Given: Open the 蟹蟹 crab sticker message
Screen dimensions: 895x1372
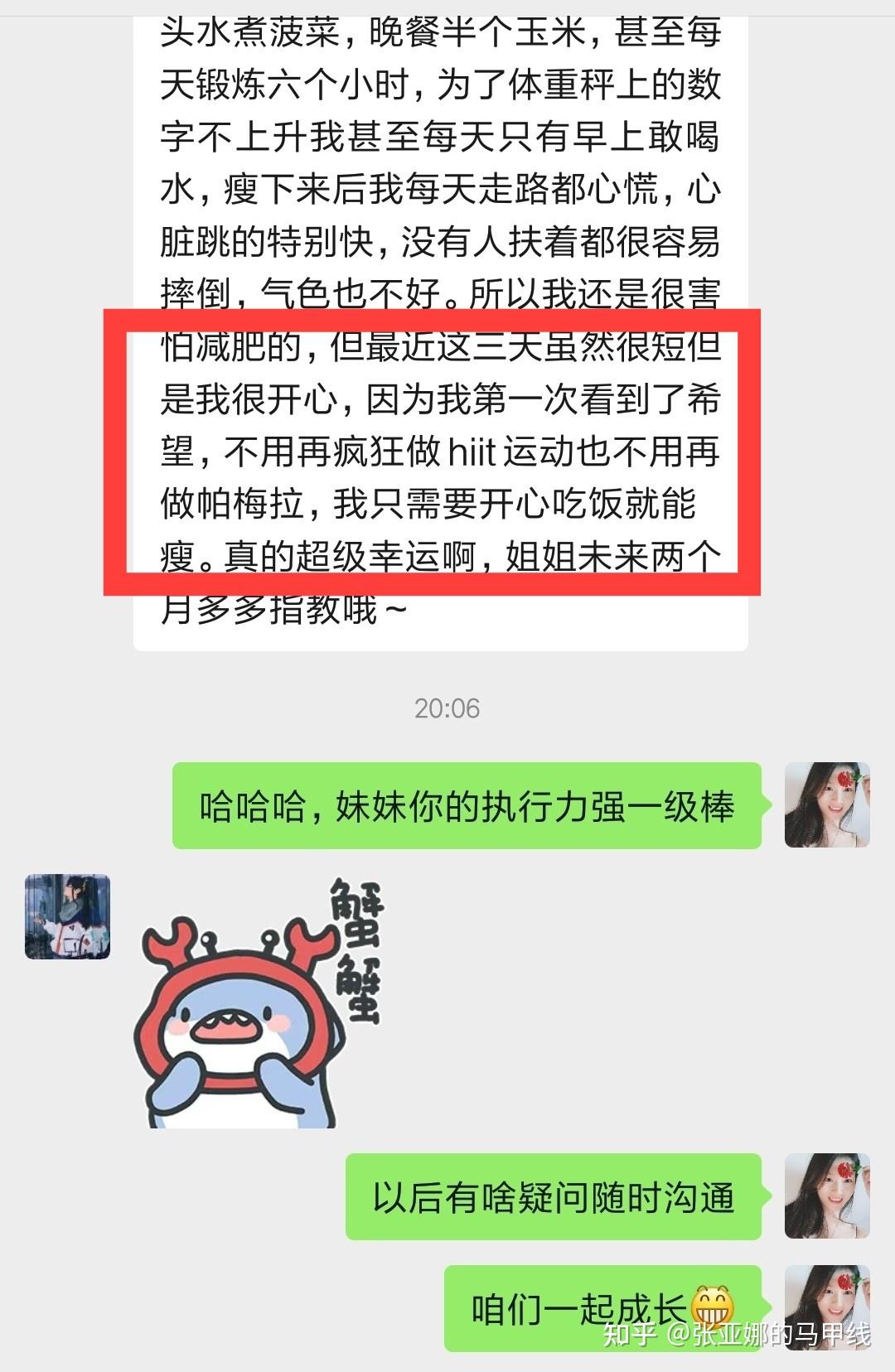Looking at the screenshot, I should (x=257, y=1004).
